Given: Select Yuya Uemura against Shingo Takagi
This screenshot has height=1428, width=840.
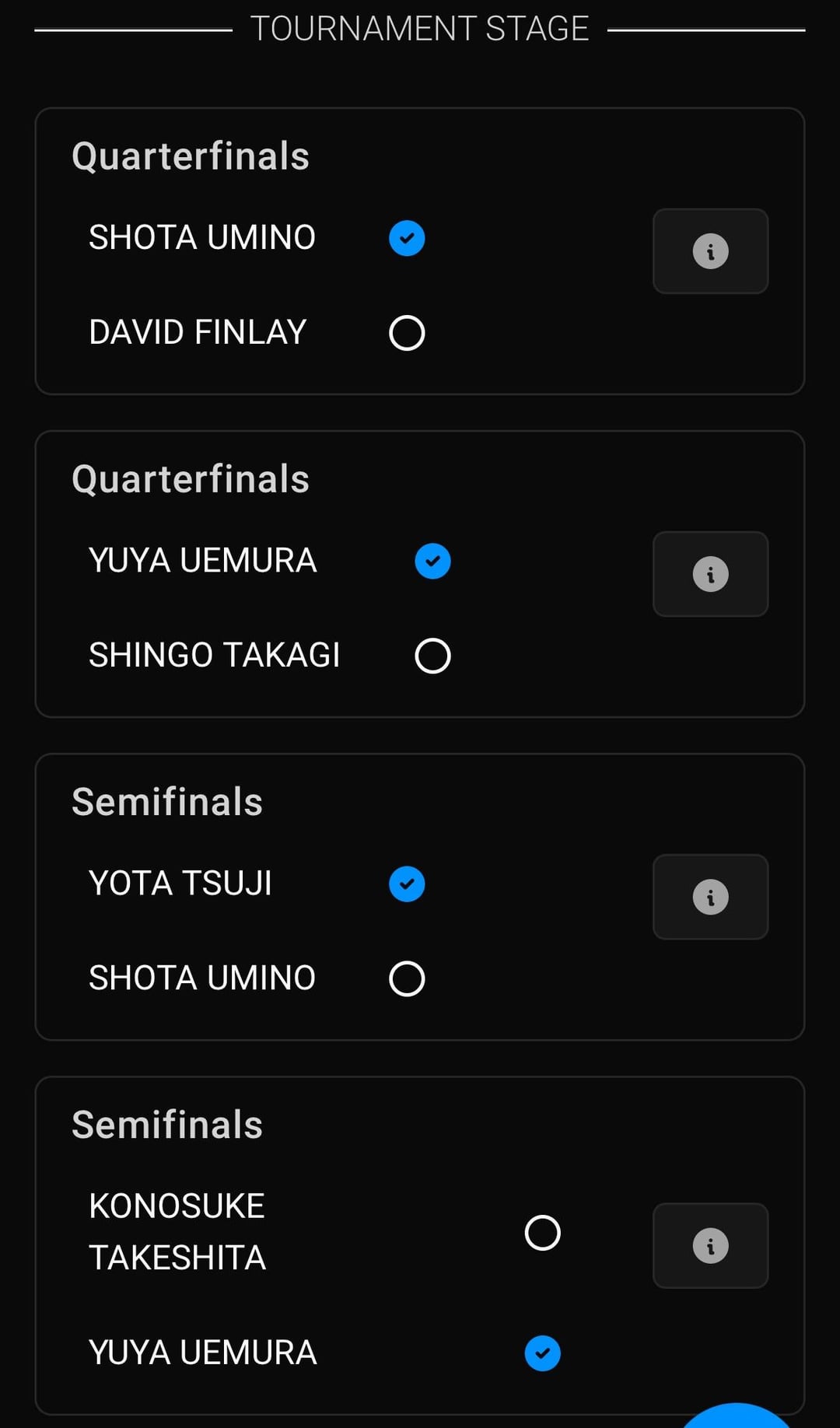Looking at the screenshot, I should [x=432, y=561].
